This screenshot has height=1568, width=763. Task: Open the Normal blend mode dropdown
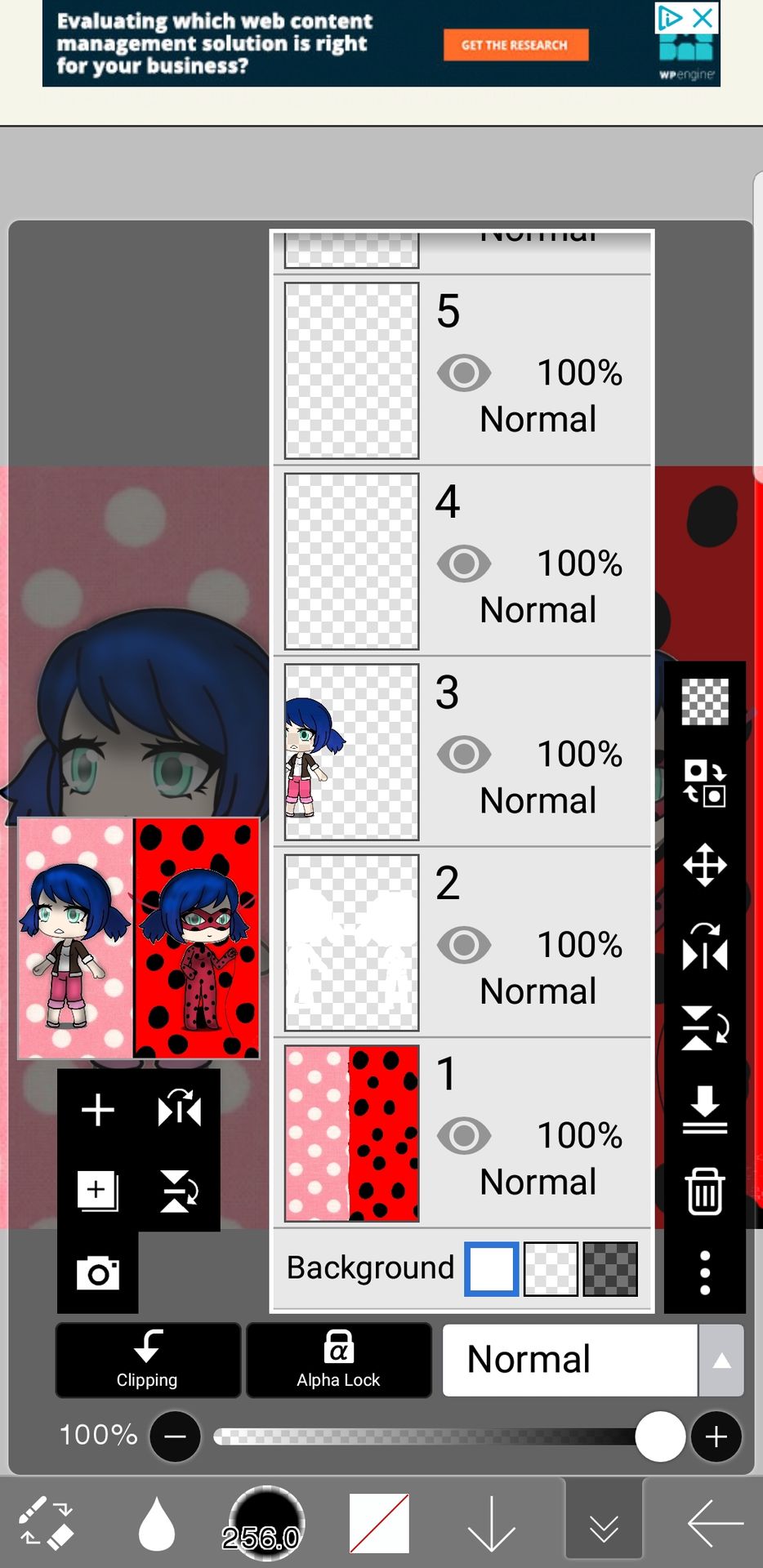(592, 1360)
